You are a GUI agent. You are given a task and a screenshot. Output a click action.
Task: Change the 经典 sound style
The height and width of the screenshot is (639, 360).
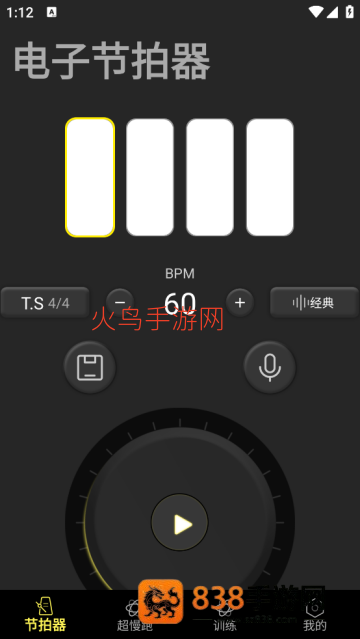click(x=314, y=303)
